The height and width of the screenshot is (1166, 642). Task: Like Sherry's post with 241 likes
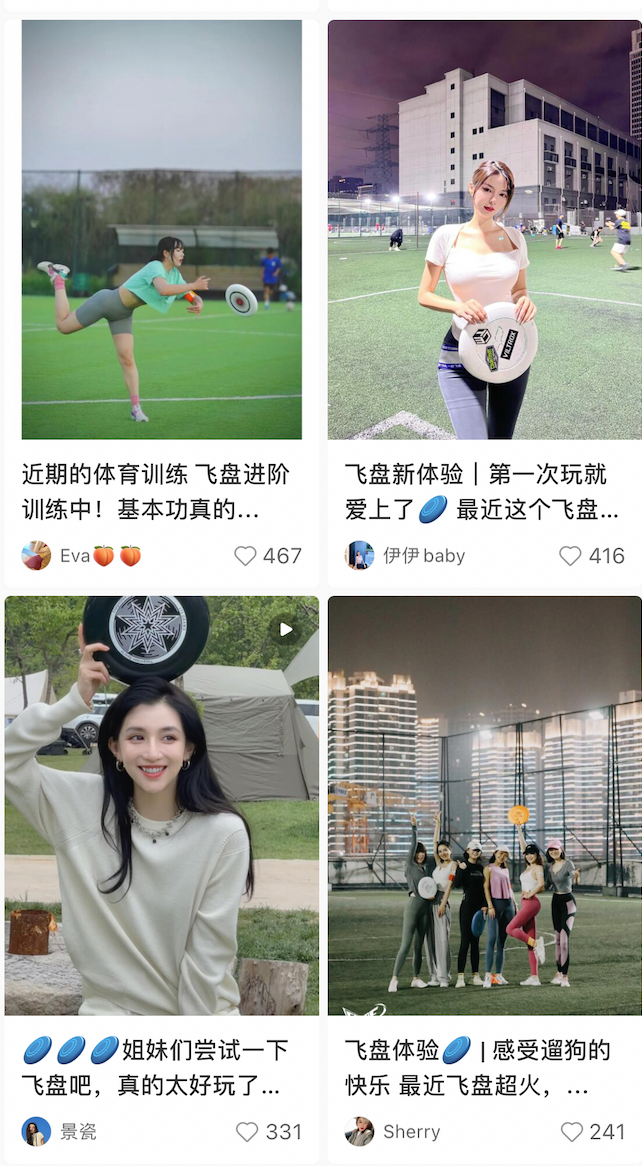(x=571, y=1132)
